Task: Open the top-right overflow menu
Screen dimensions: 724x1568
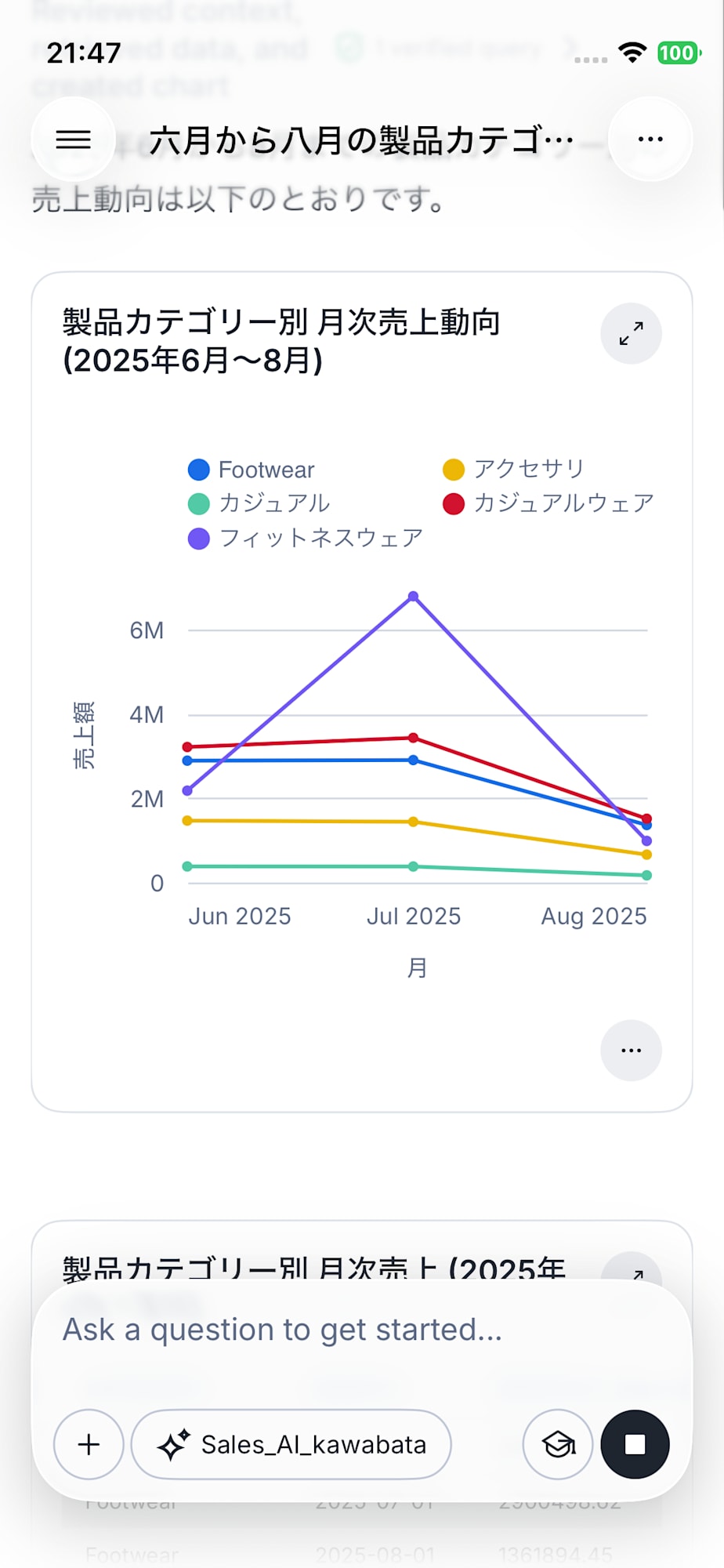Action: click(x=650, y=140)
